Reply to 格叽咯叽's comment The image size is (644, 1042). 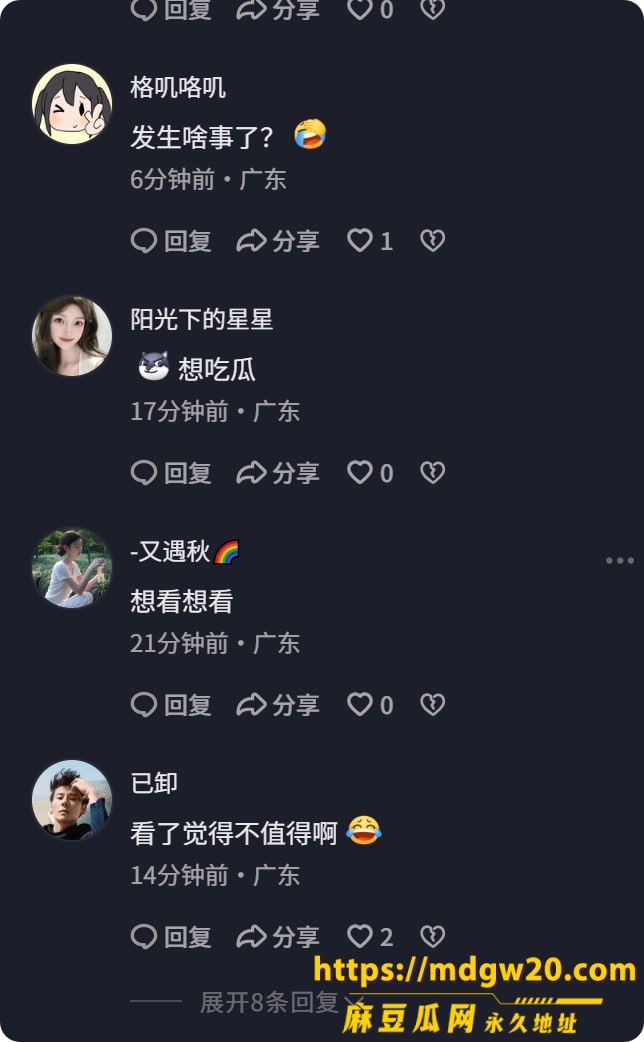click(x=171, y=241)
